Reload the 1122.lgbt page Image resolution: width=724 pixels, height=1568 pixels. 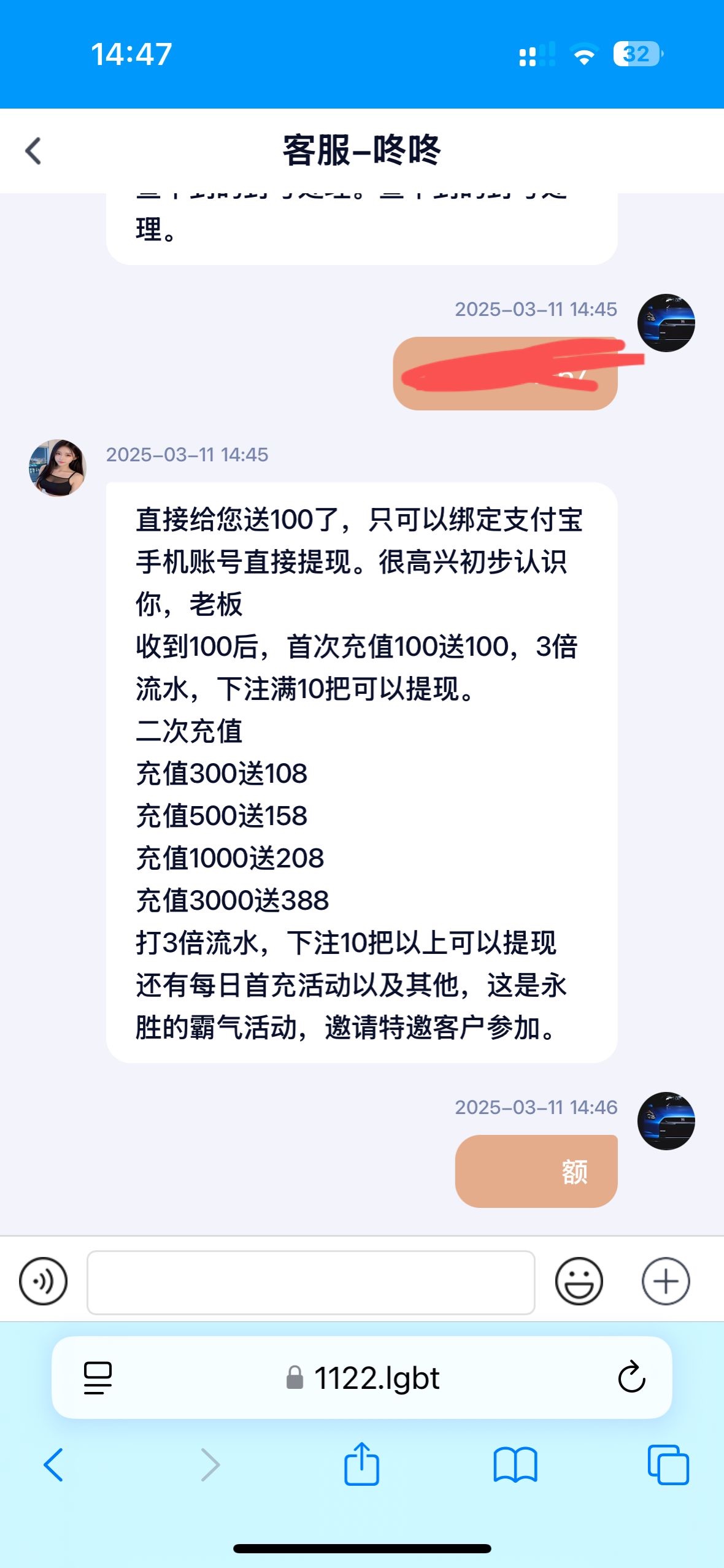click(x=631, y=1378)
